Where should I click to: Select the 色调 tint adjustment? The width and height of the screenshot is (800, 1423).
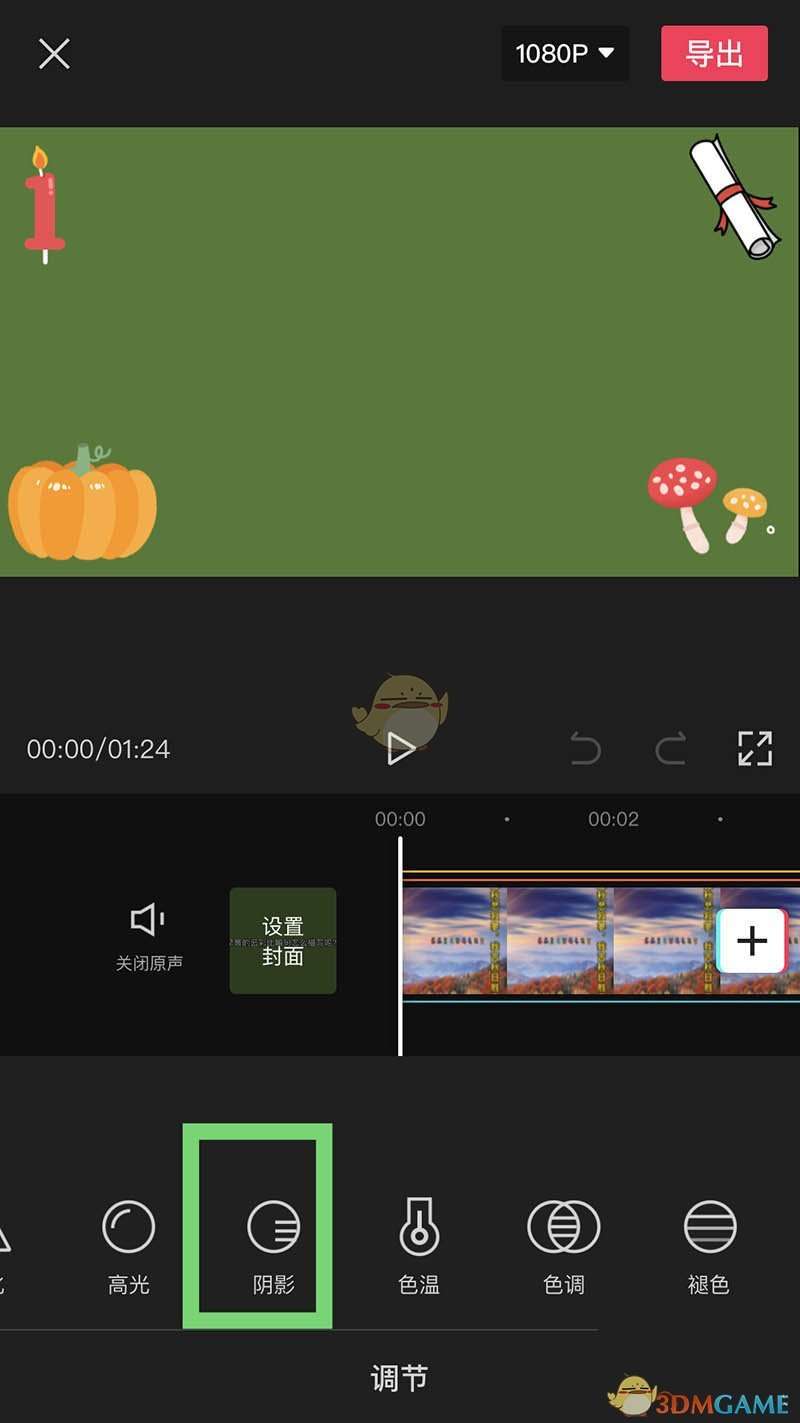tap(564, 1245)
